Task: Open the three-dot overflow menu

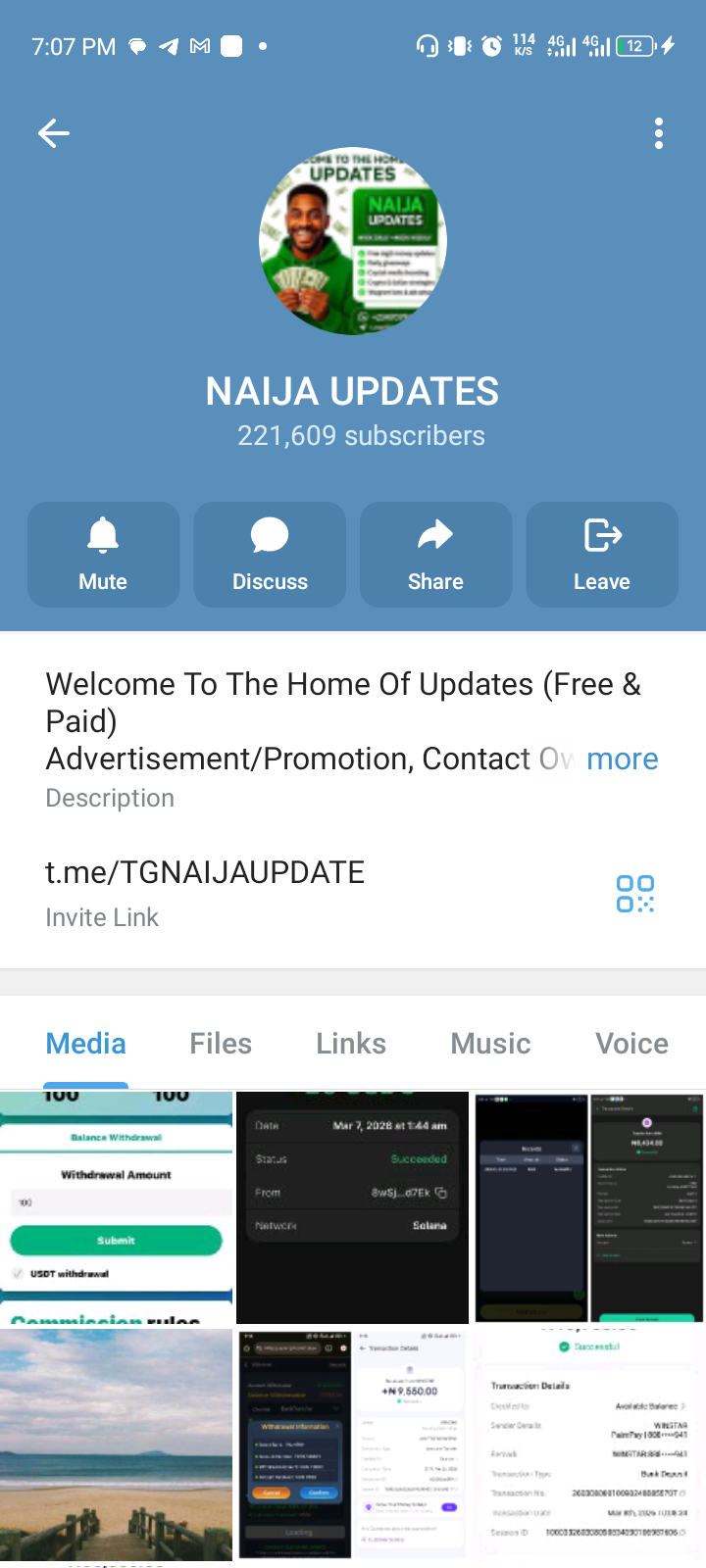Action: click(x=659, y=133)
